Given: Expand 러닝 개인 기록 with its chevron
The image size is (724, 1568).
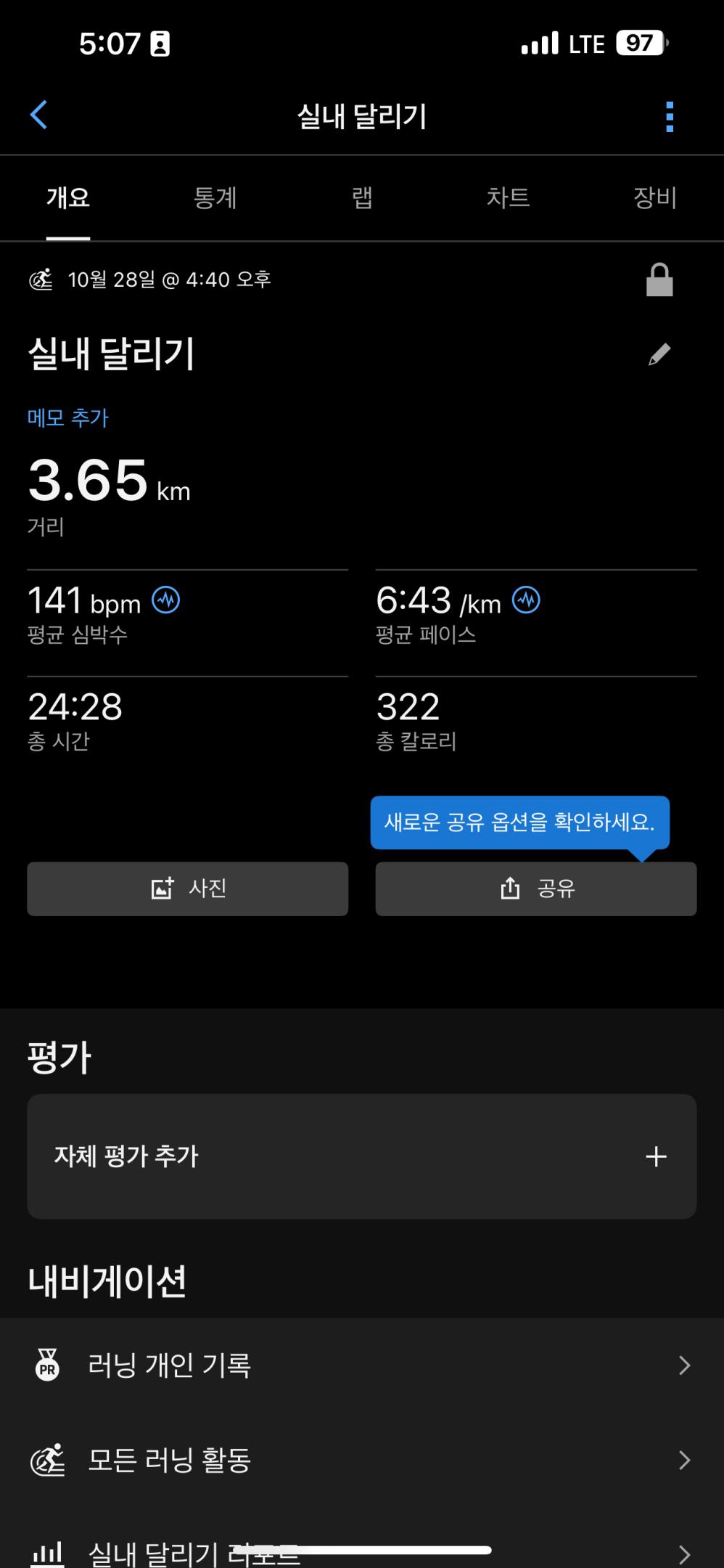Looking at the screenshot, I should pos(684,1365).
